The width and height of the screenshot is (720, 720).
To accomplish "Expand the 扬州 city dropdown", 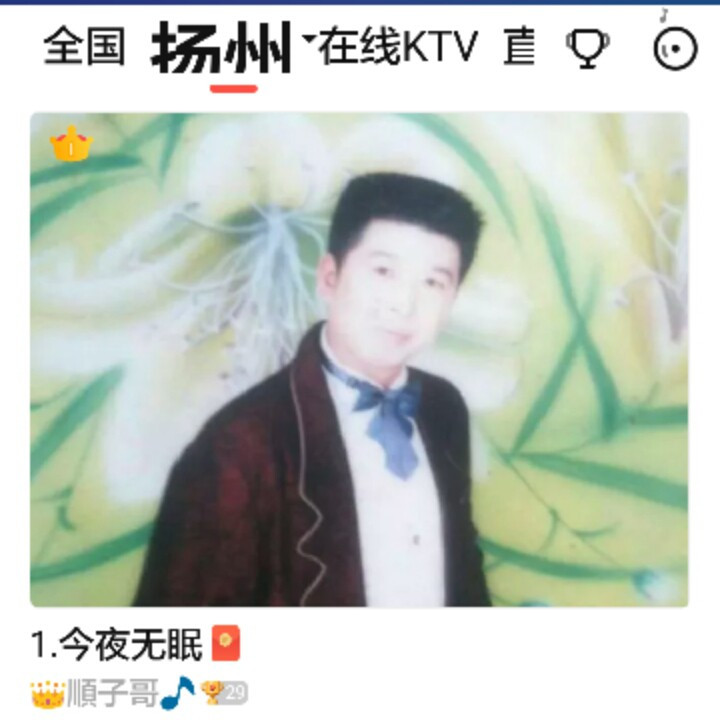I will point(309,39).
